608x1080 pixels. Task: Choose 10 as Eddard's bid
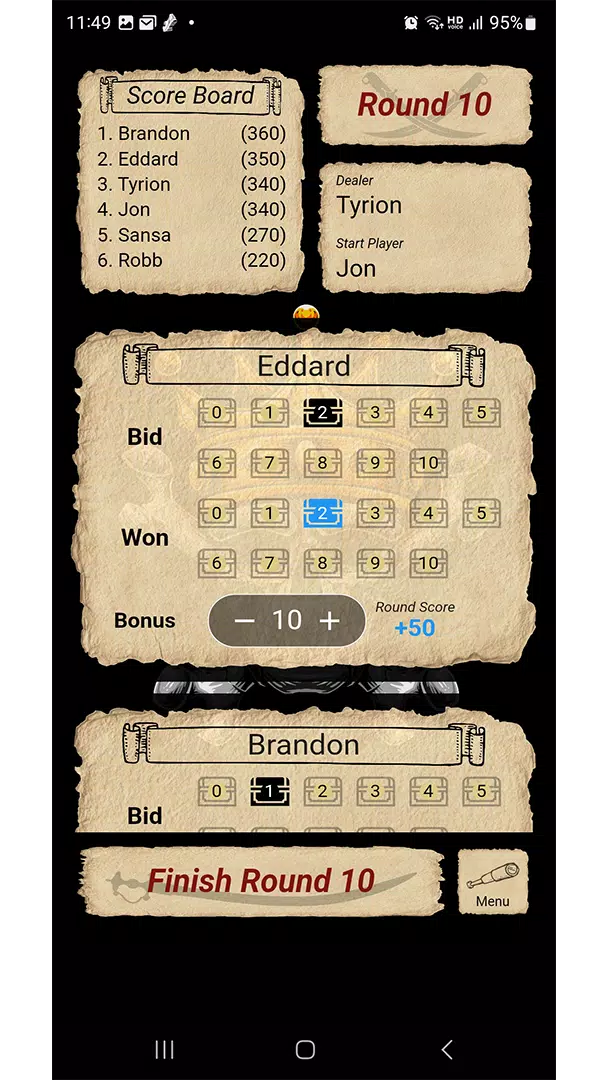pos(428,463)
